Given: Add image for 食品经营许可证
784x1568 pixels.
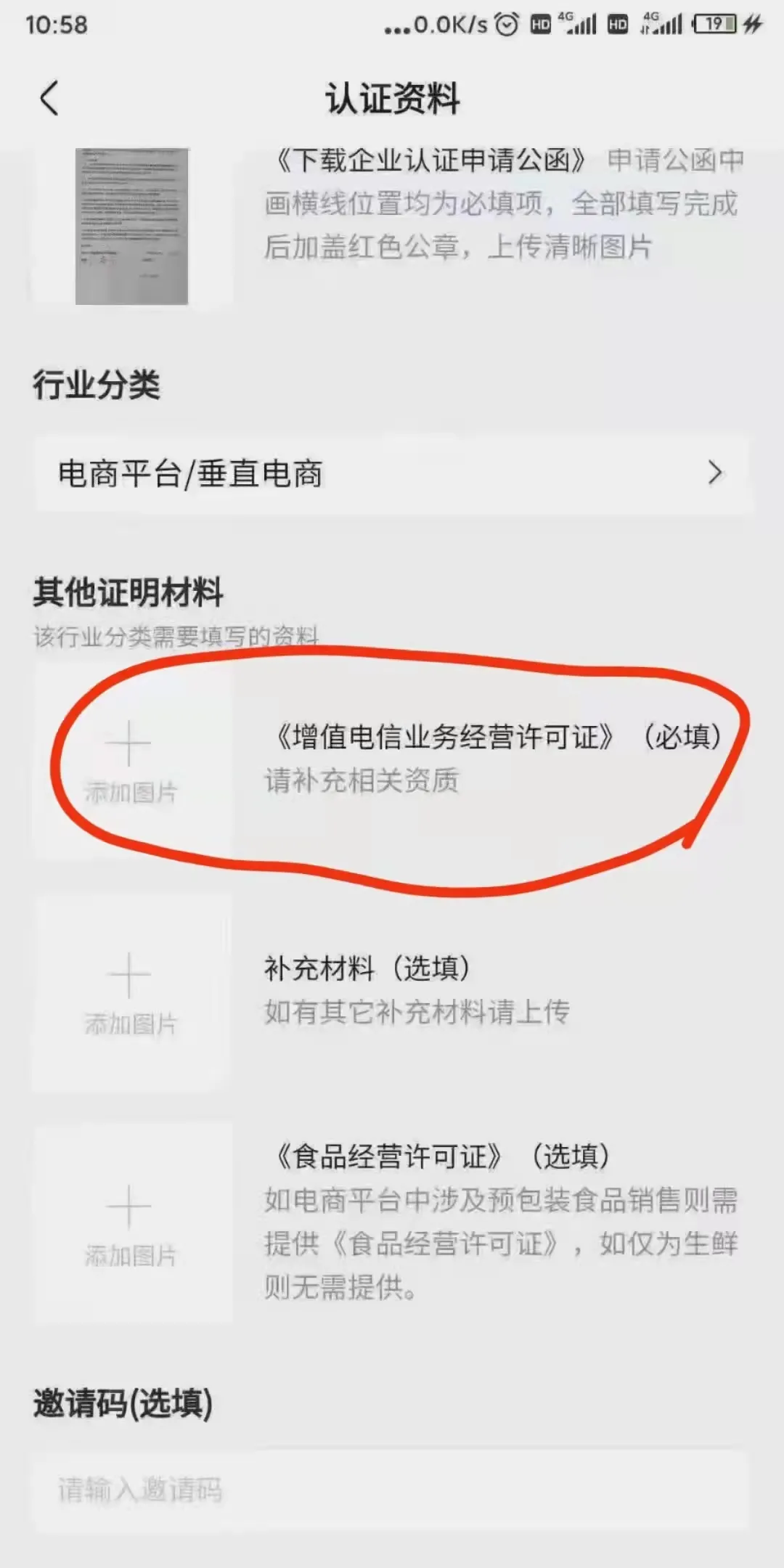Looking at the screenshot, I should [x=130, y=1225].
